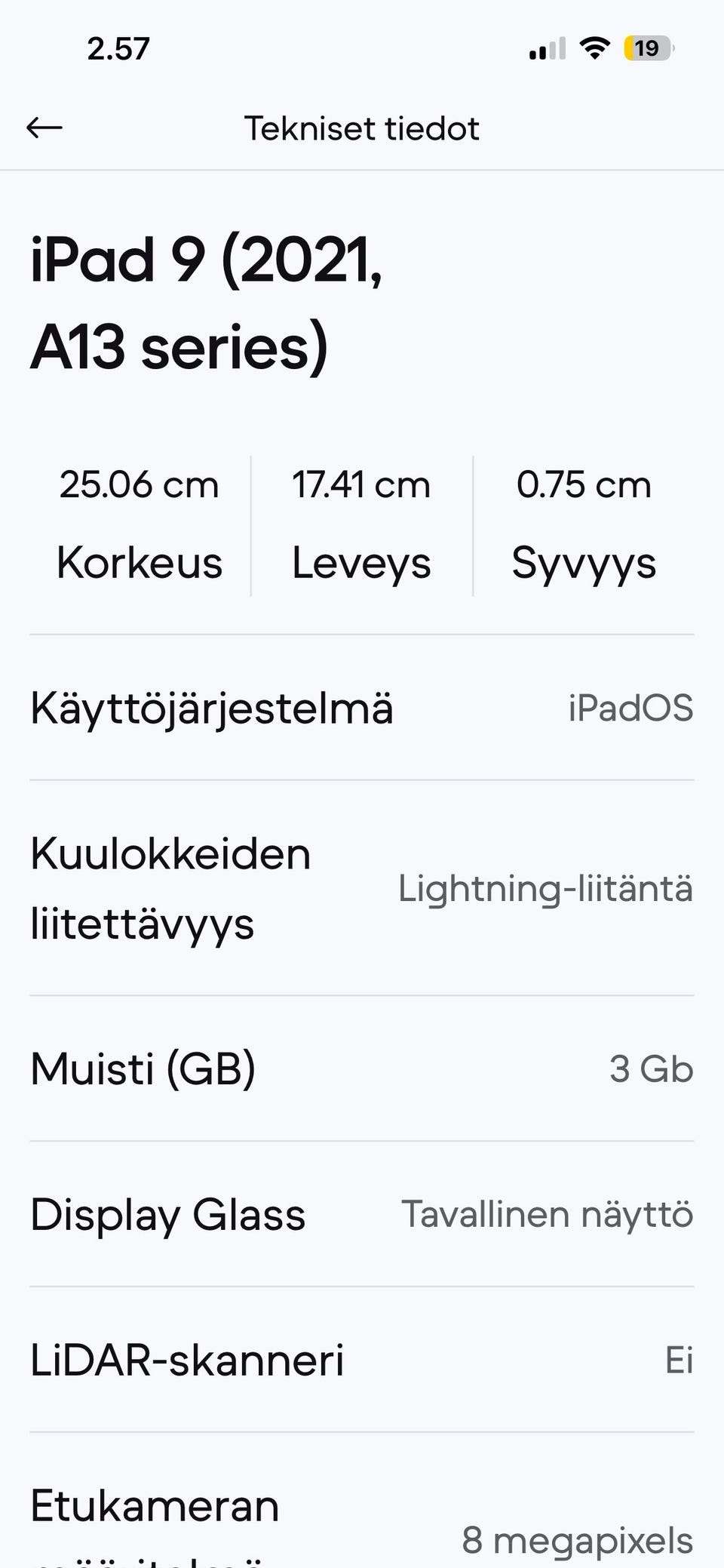Screen dimensions: 724x1568
Task: Go back from Tekniset tiedot
Action: [44, 128]
